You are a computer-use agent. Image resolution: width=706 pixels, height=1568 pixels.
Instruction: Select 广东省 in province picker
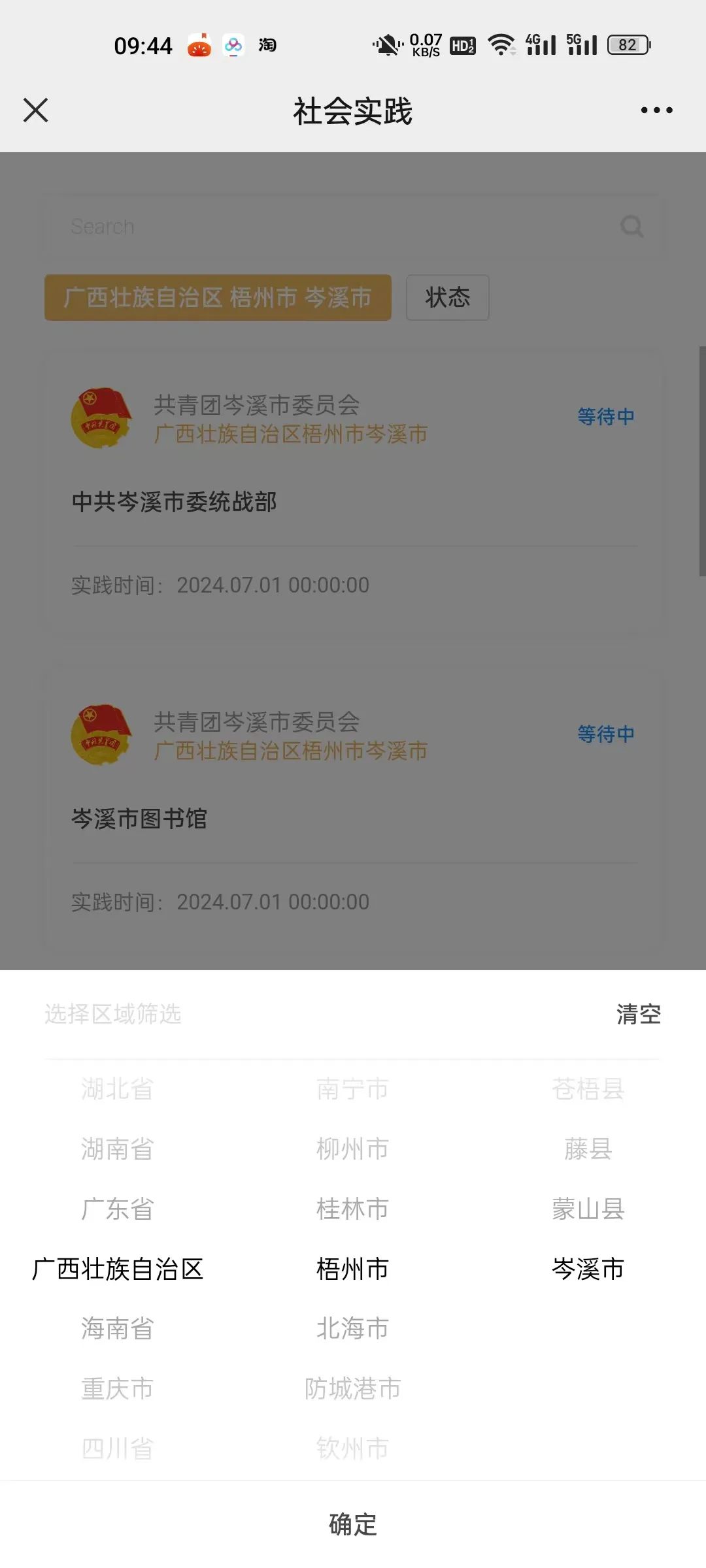[118, 1209]
